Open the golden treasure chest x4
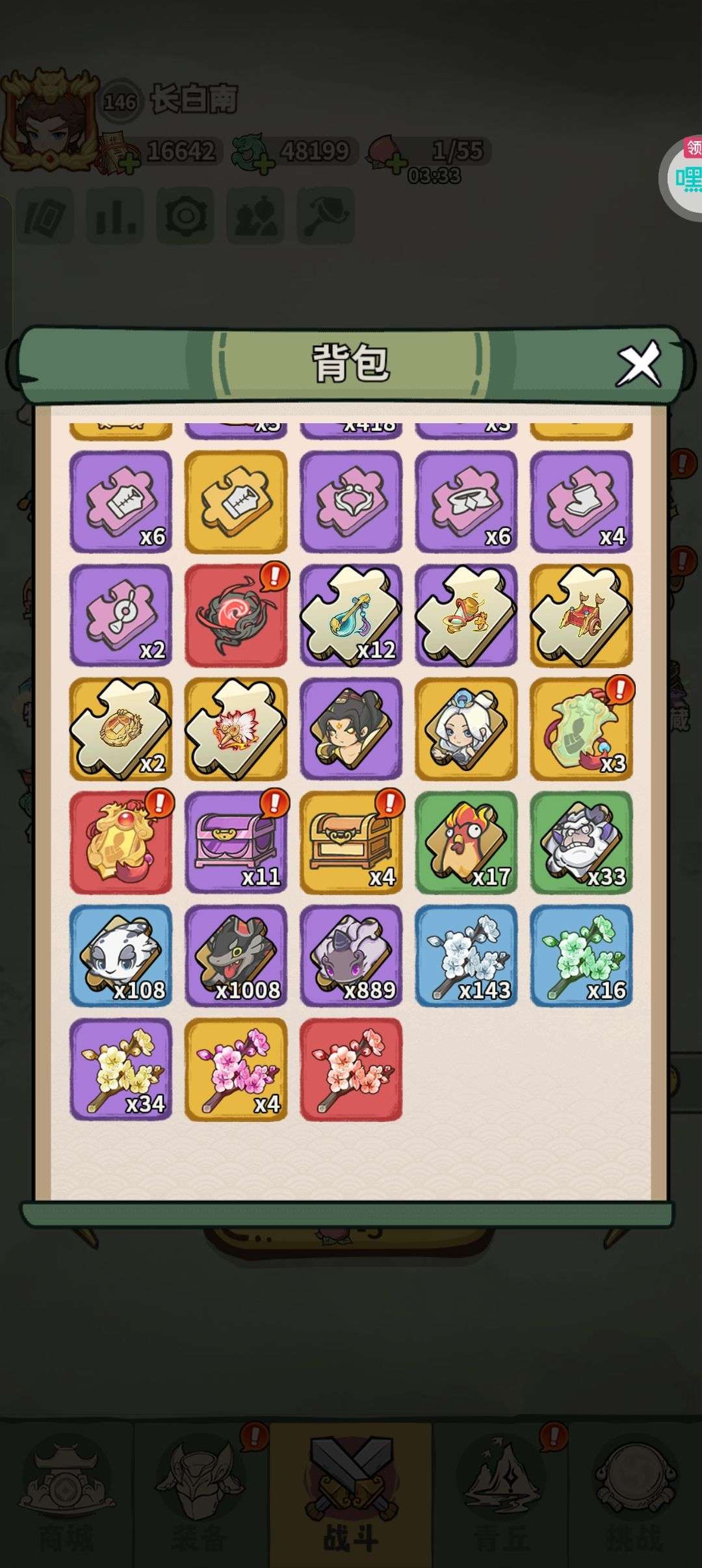The width and height of the screenshot is (702, 1568). coord(351,843)
